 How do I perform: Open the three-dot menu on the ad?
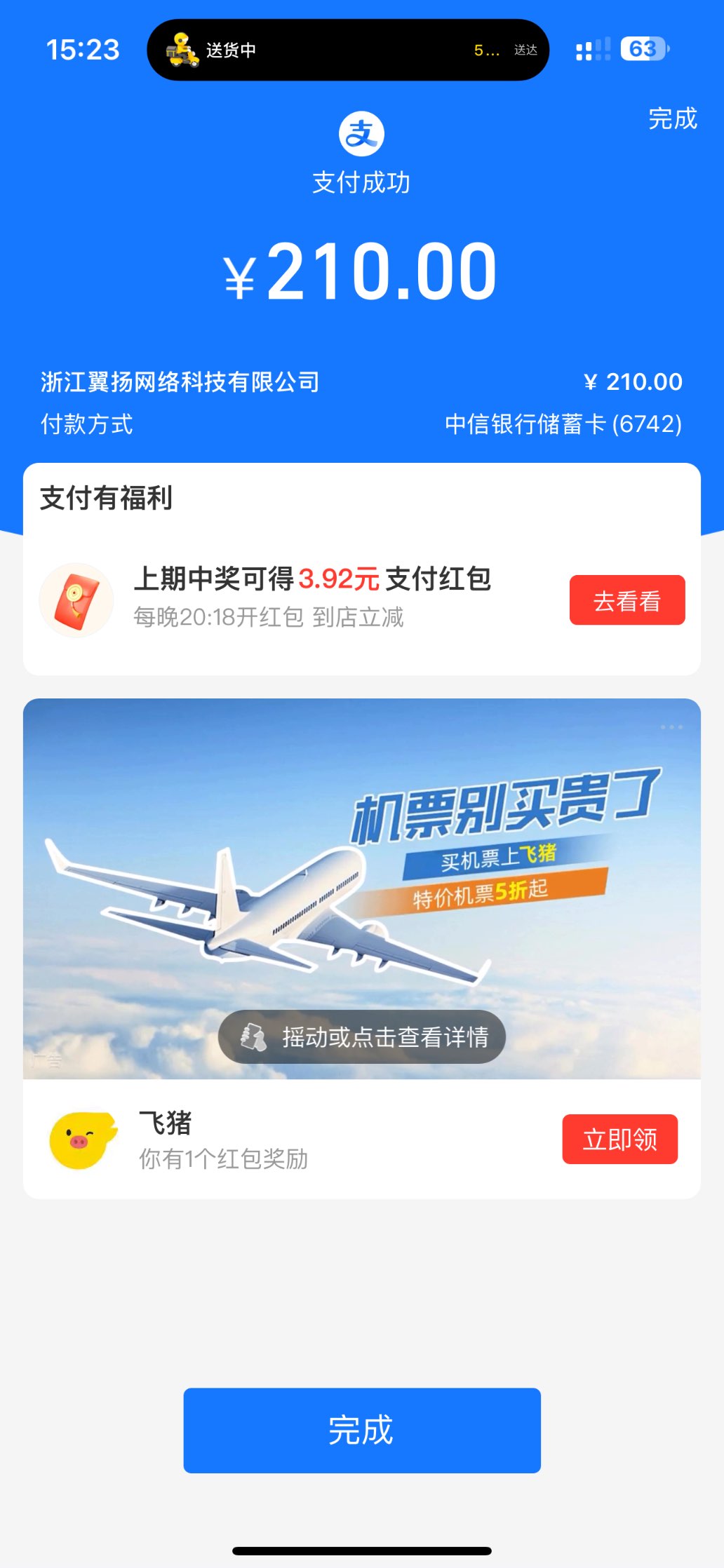671,727
